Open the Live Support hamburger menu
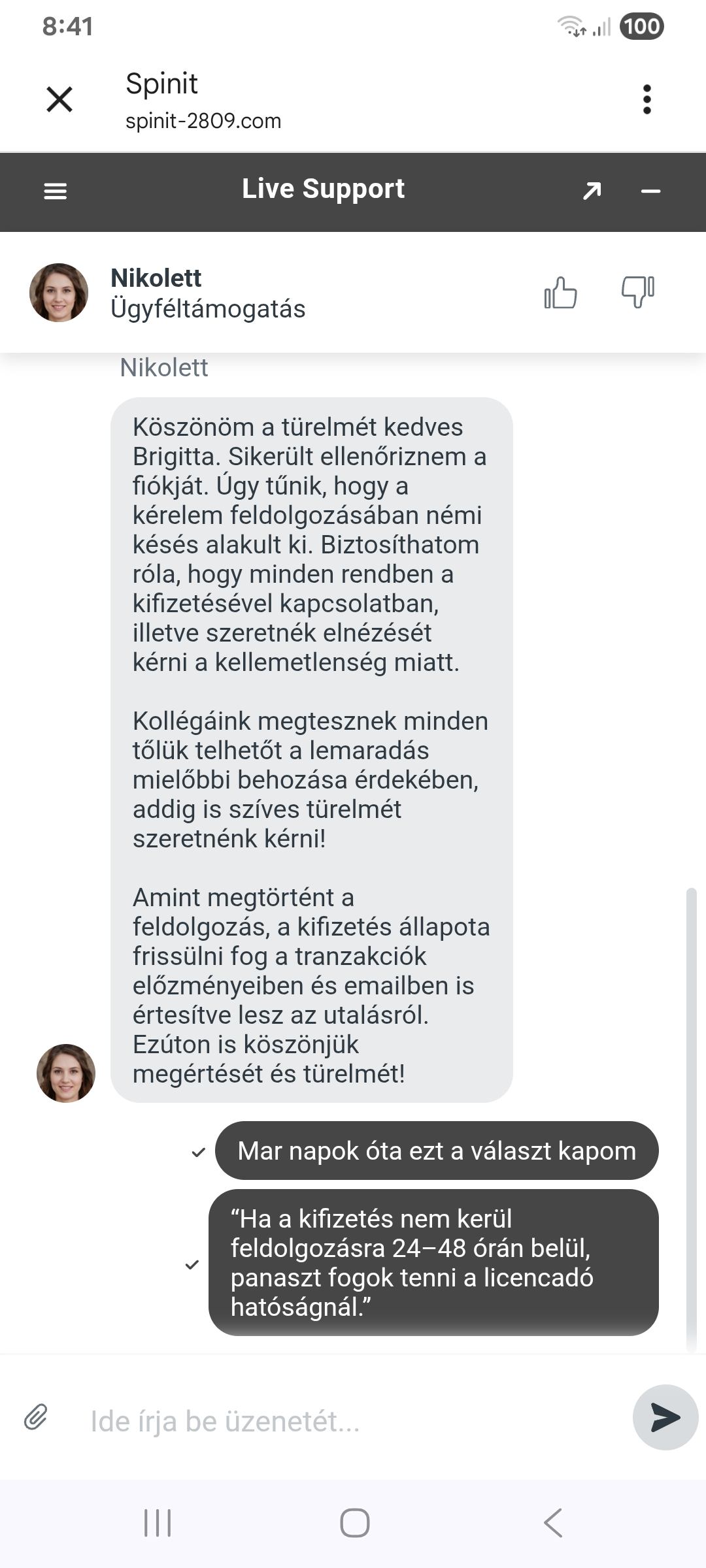This screenshot has width=706, height=1568. point(56,191)
